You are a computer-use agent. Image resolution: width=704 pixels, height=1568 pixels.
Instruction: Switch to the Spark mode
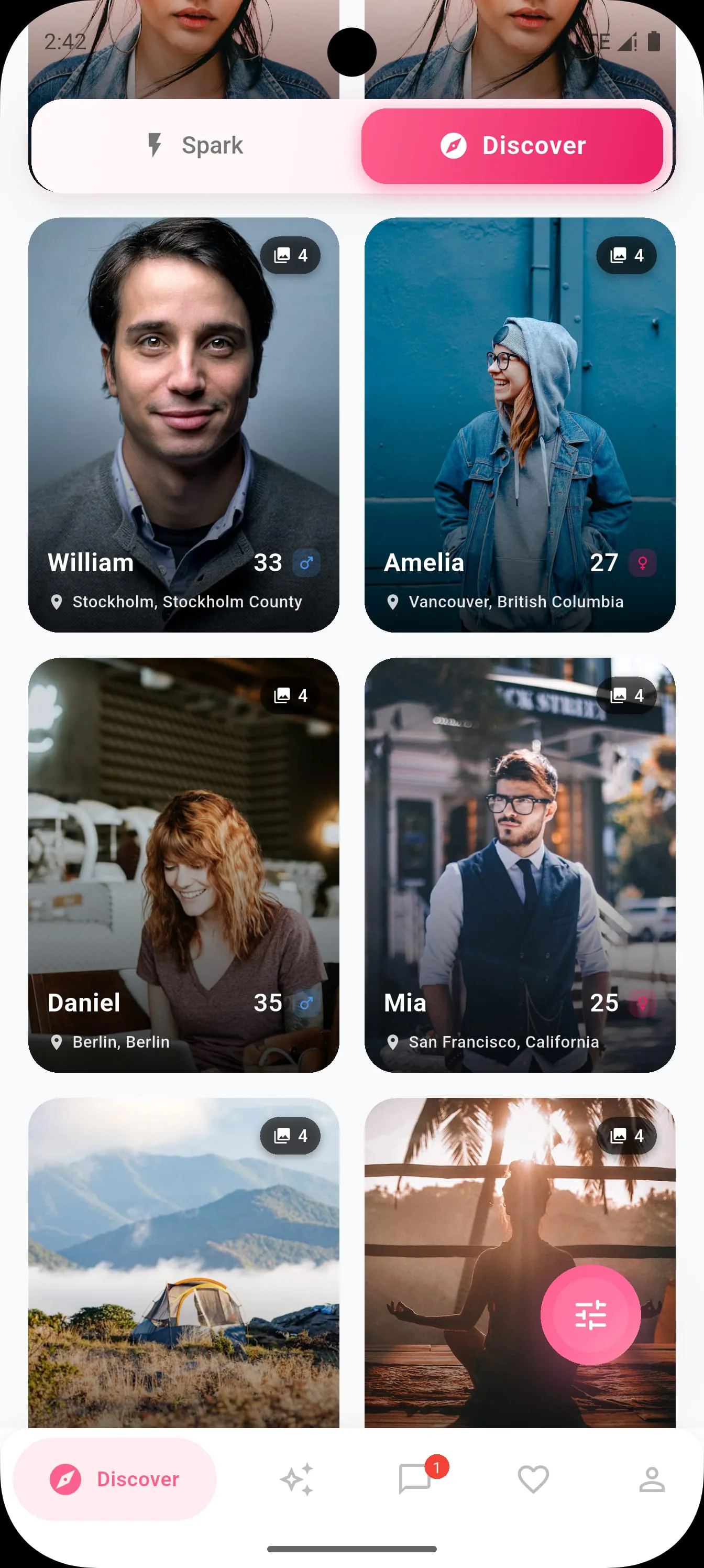tap(195, 146)
